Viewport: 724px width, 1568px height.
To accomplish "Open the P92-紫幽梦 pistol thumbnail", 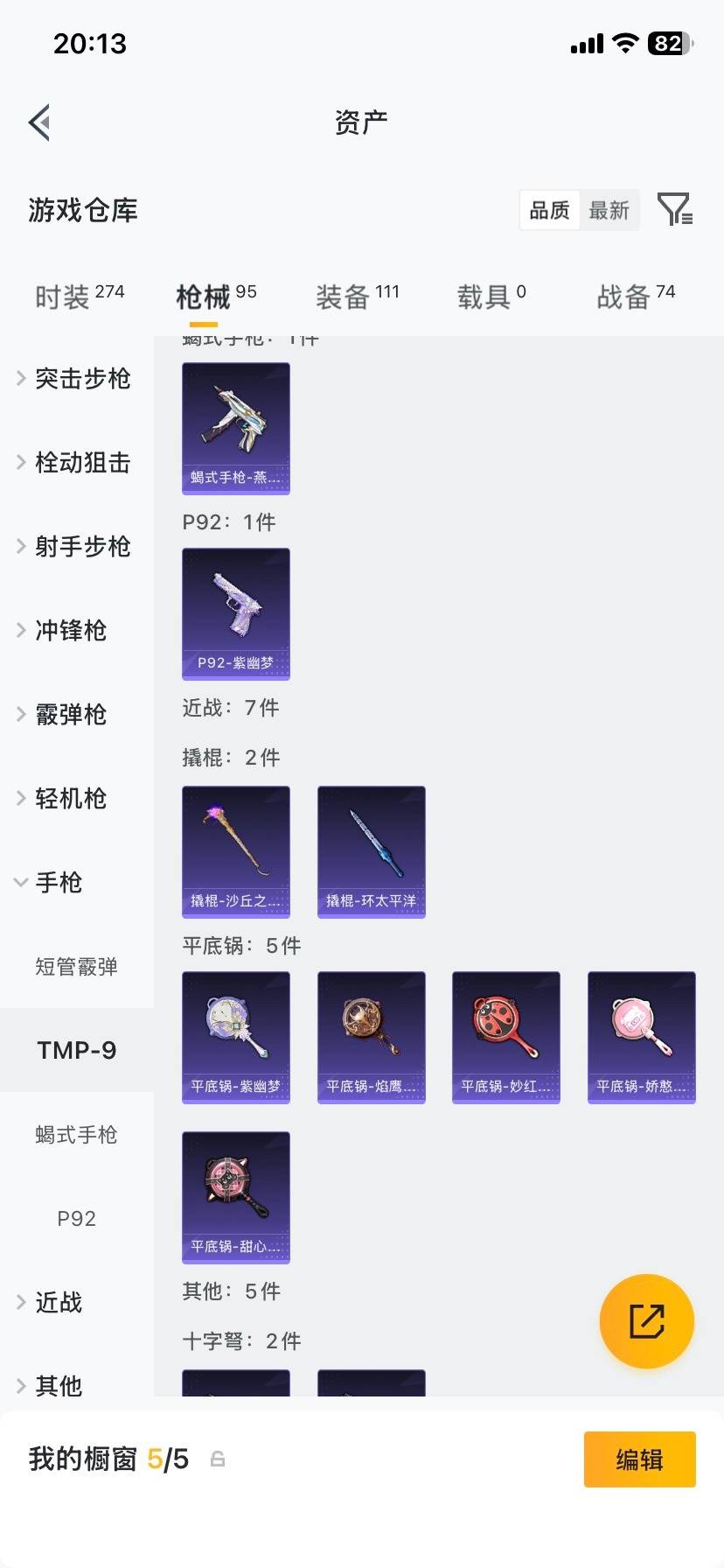I will 235,614.
